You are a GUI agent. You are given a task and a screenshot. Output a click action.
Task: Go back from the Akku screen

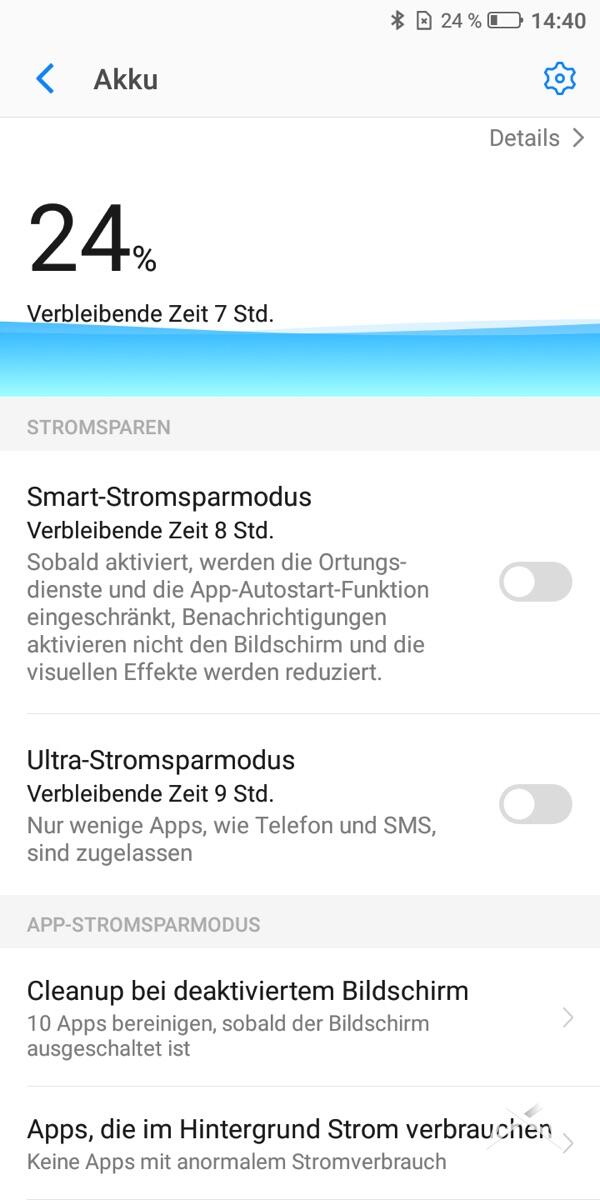click(x=45, y=79)
